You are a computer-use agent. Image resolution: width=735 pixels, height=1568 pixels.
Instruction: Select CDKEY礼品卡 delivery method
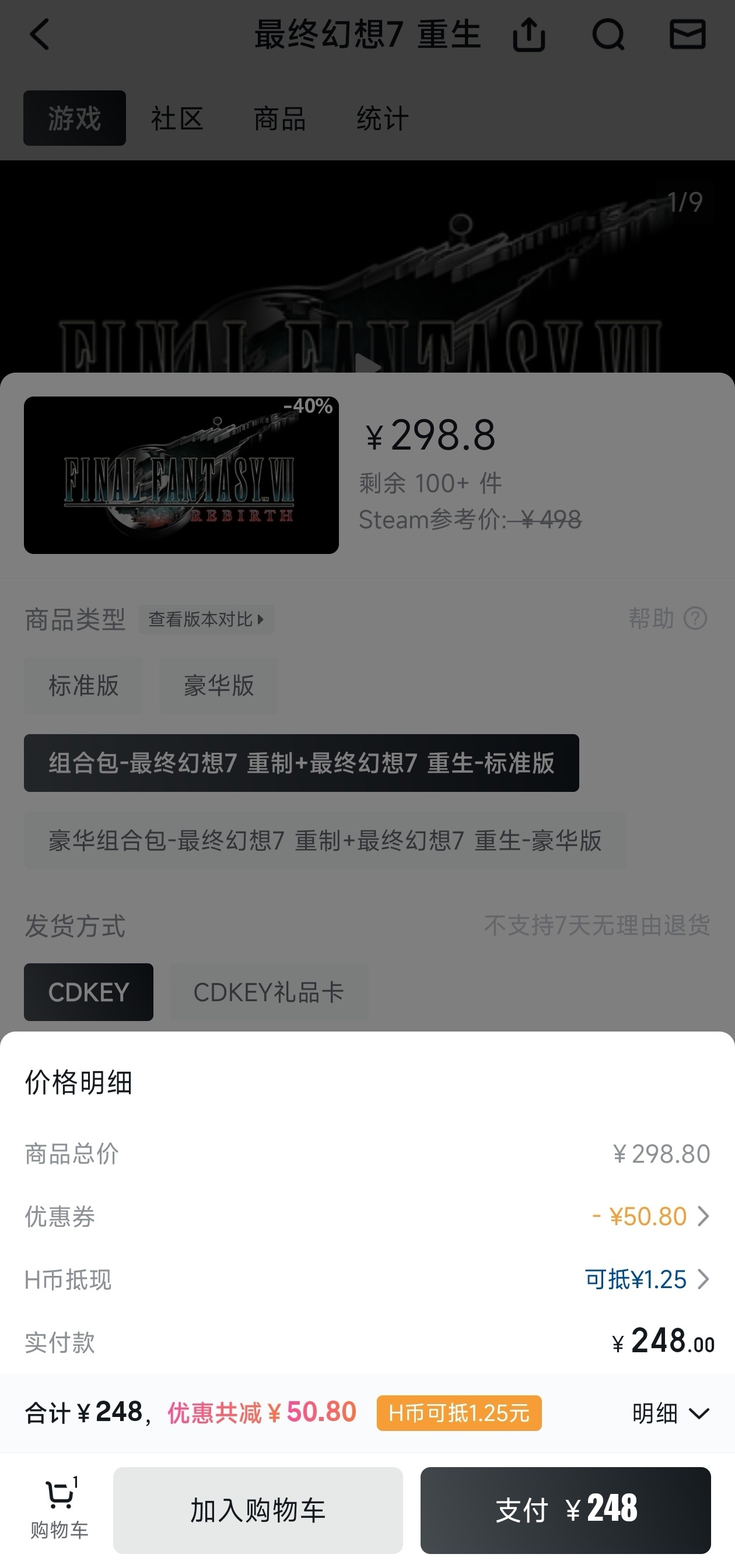[268, 992]
